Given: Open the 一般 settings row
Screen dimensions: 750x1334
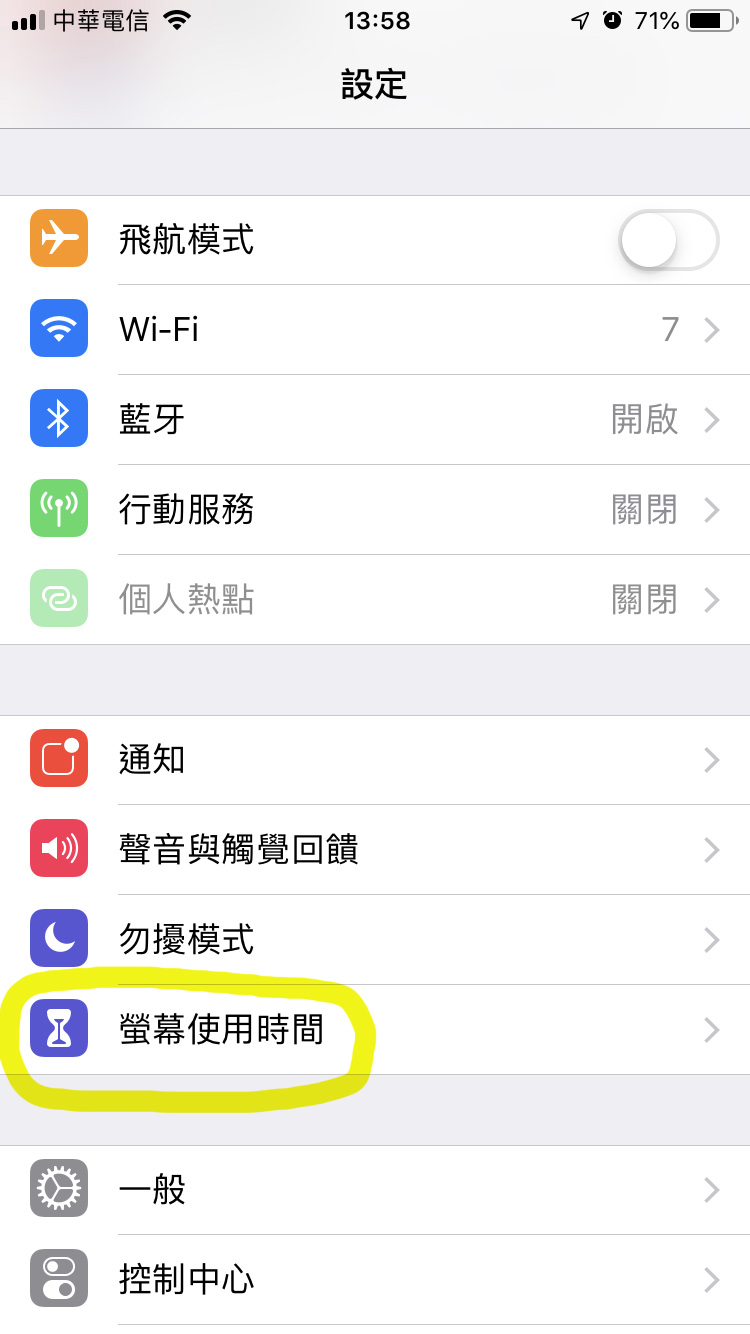Looking at the screenshot, I should (x=375, y=1190).
